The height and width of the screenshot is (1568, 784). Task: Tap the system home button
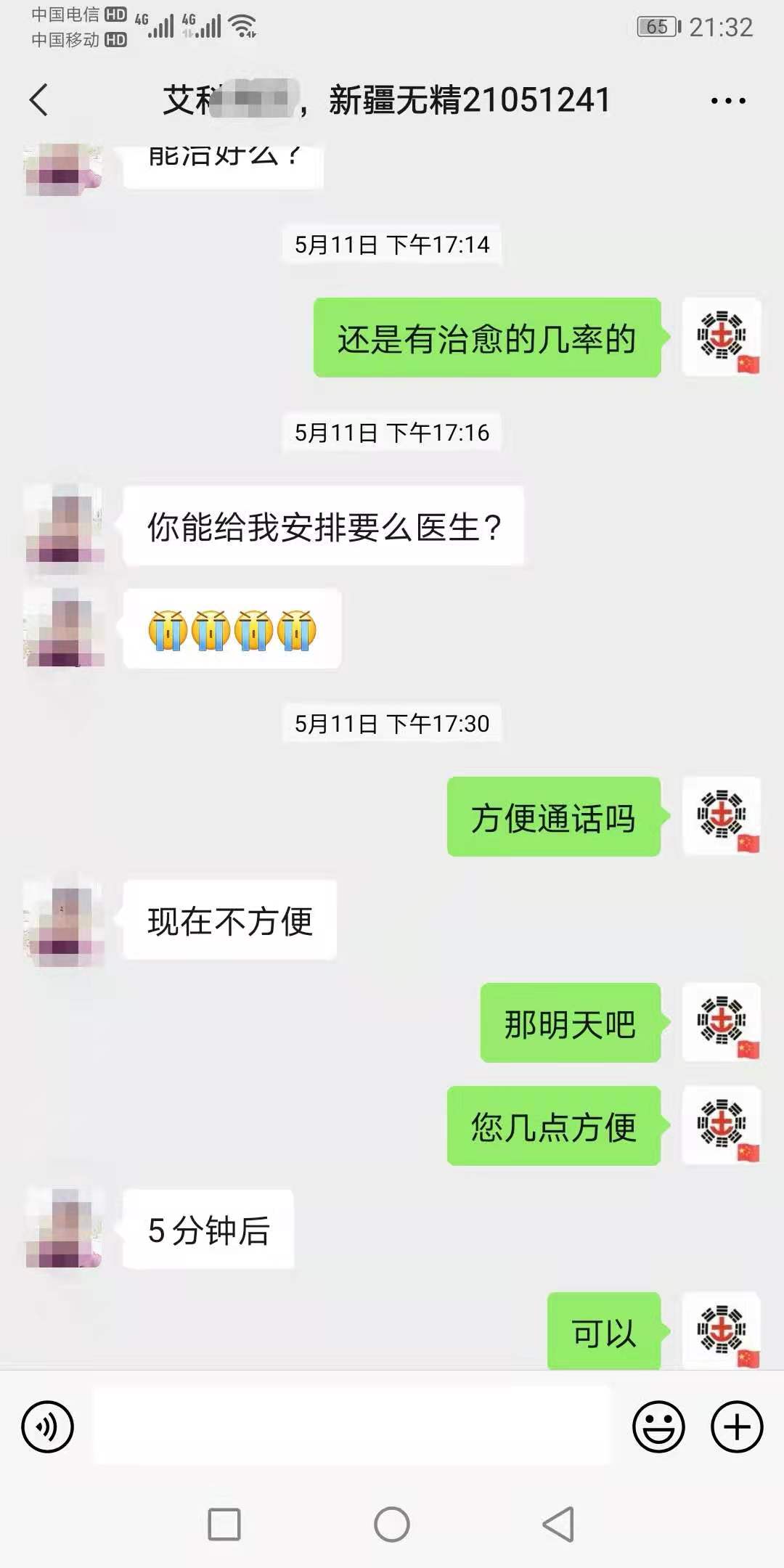[392, 1524]
